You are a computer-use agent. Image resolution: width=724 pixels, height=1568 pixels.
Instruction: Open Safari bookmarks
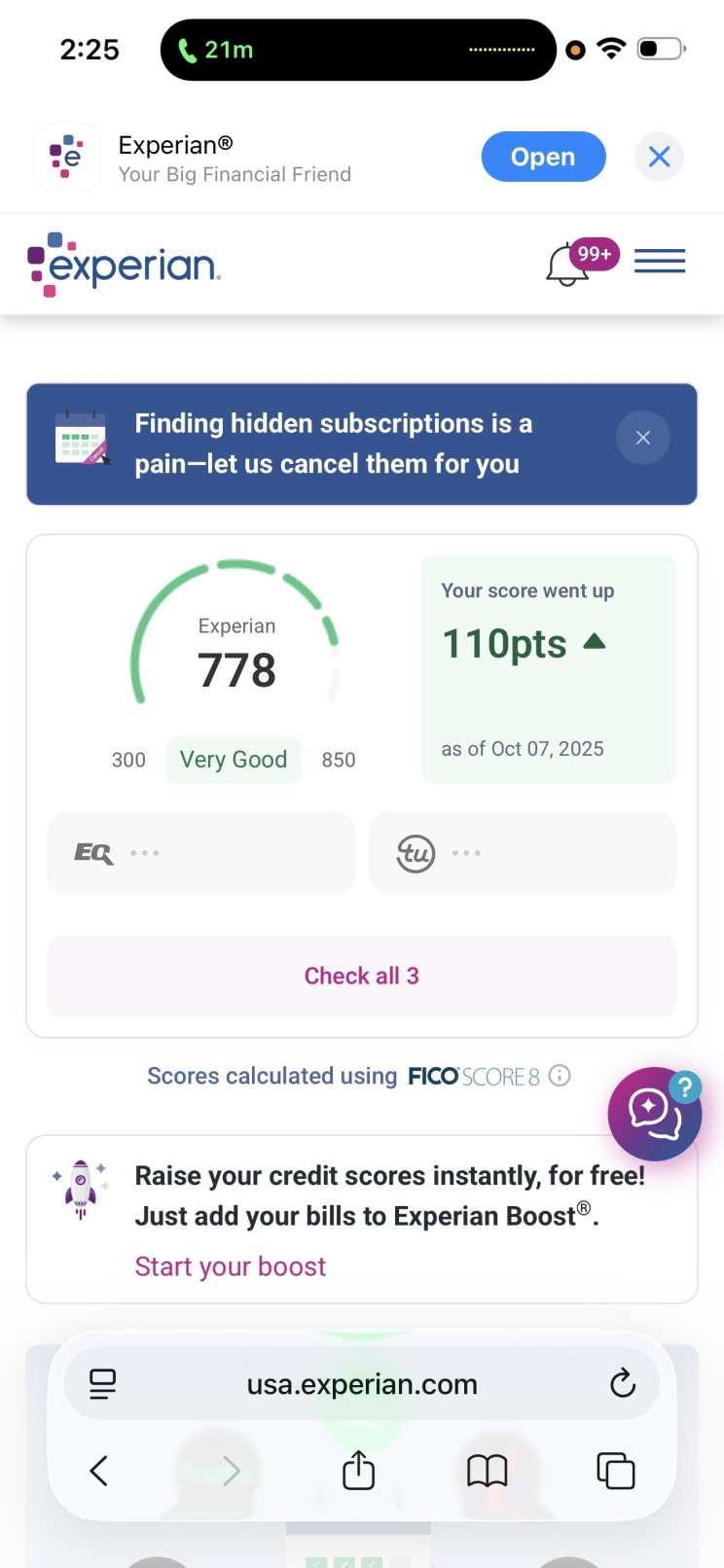[487, 1471]
